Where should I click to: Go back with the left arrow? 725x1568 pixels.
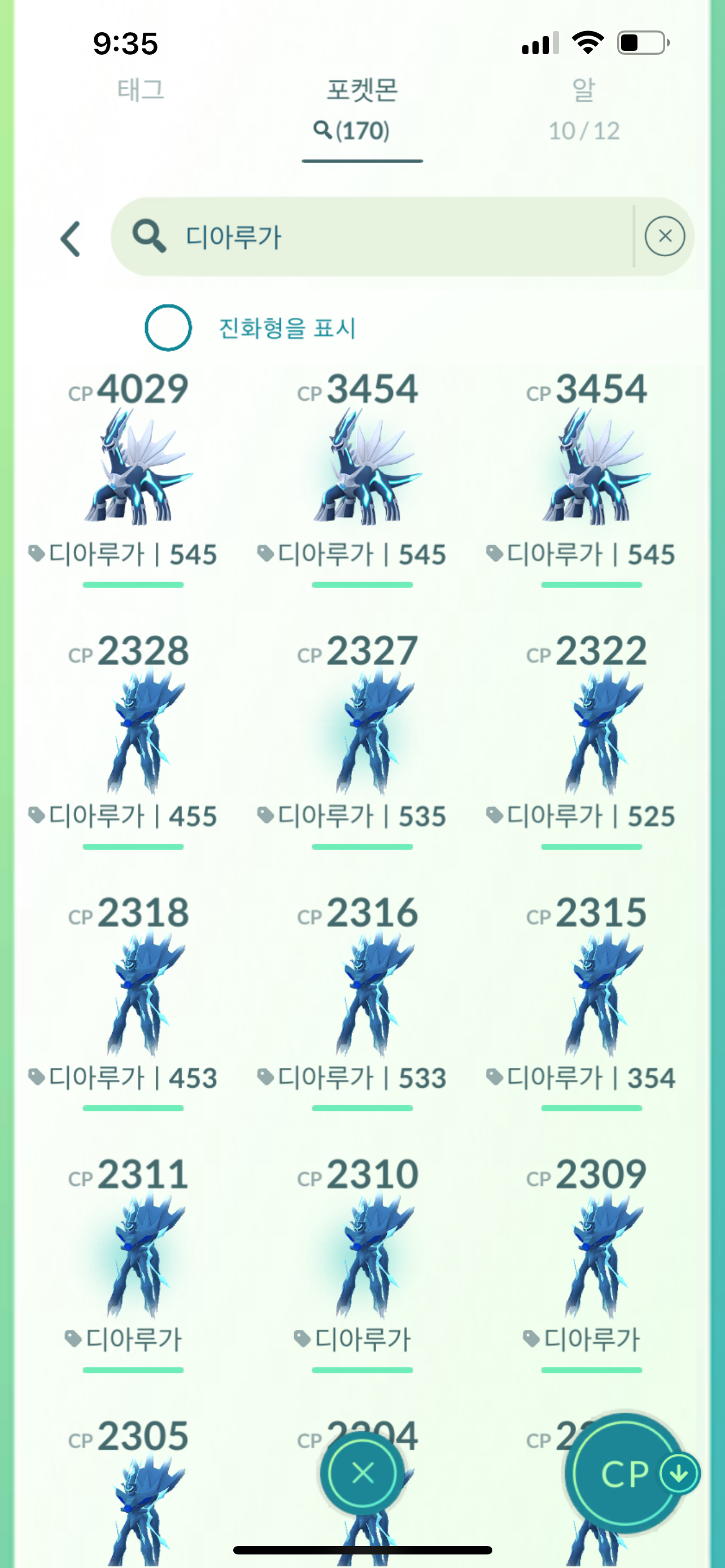[x=71, y=238]
